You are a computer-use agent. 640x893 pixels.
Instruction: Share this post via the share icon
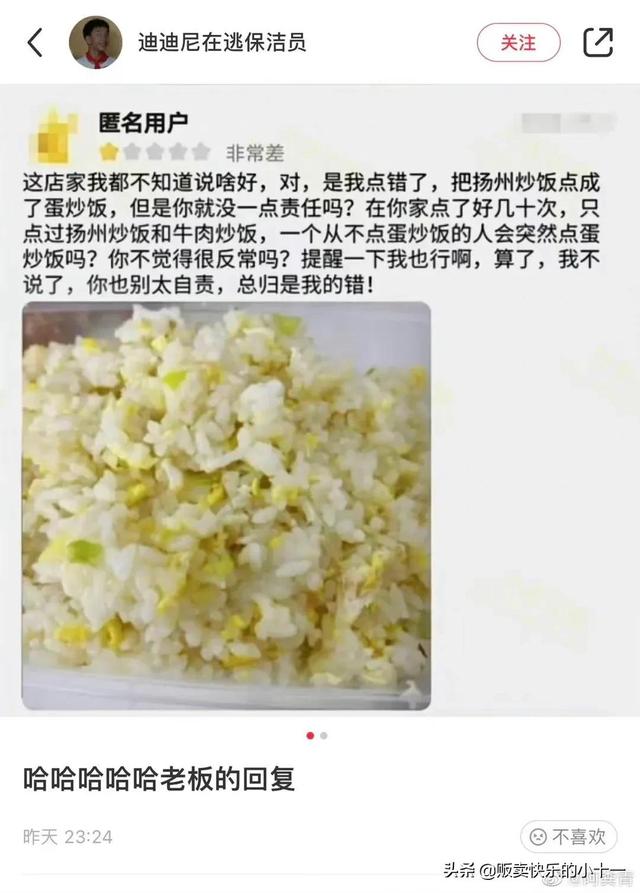[x=598, y=43]
